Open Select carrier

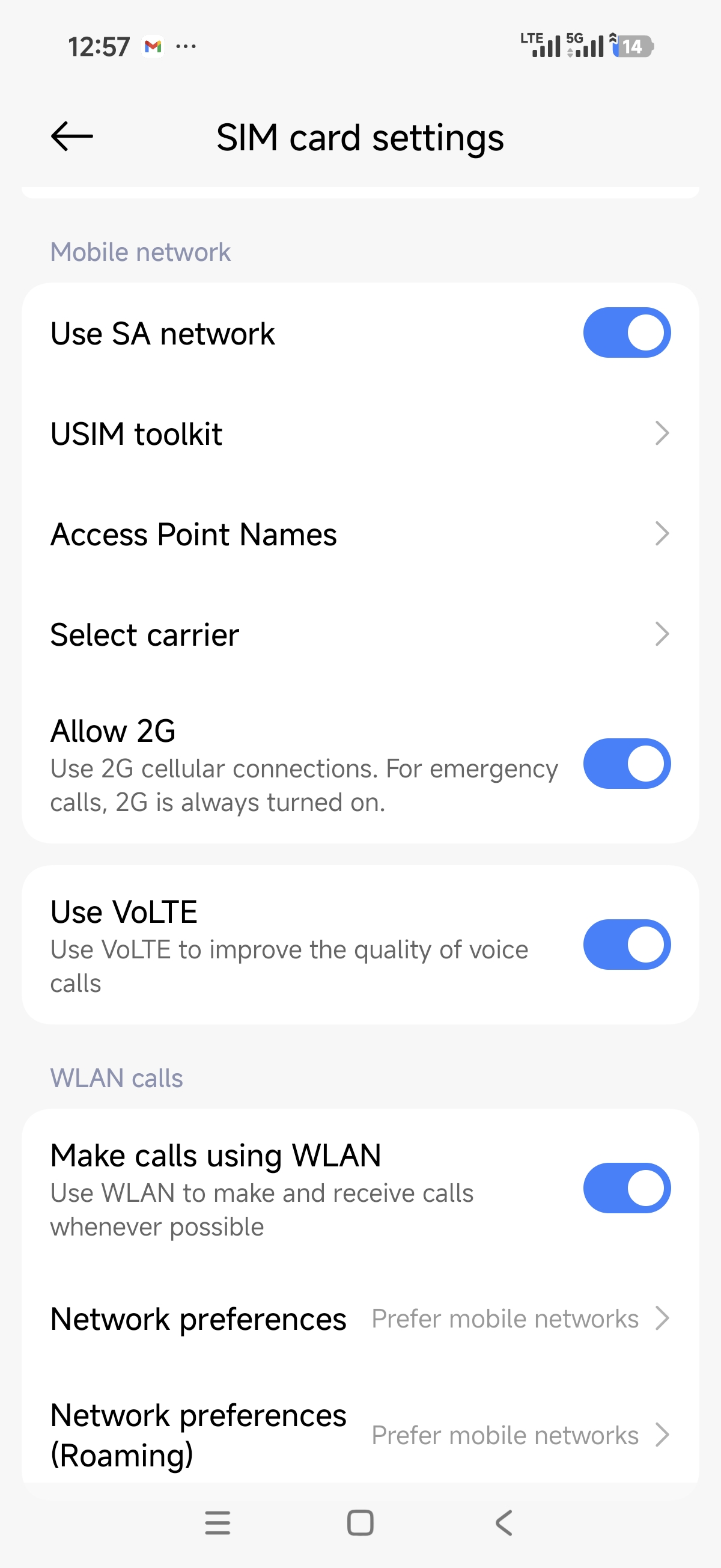pyautogui.click(x=360, y=635)
